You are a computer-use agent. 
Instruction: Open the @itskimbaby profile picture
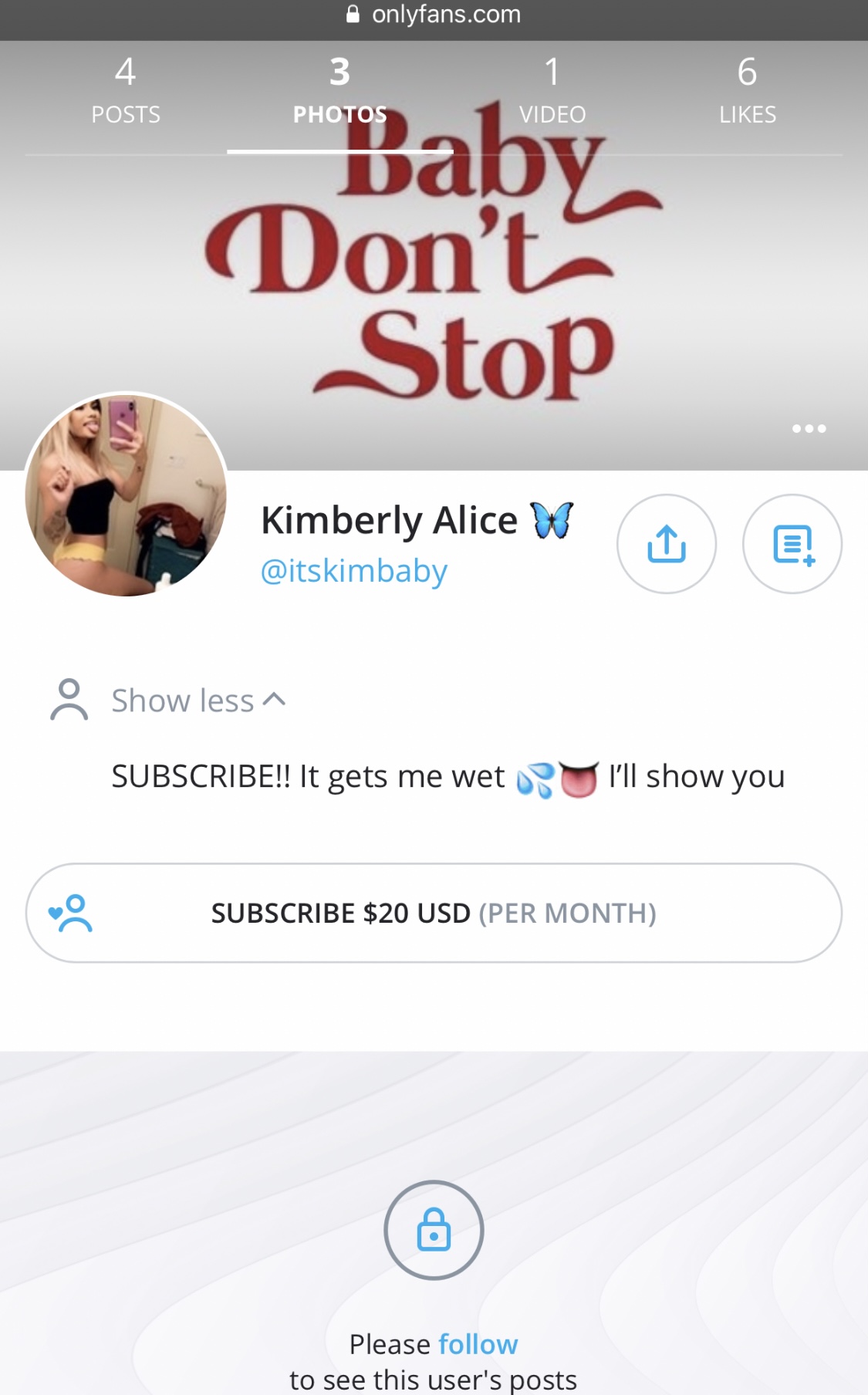(x=127, y=495)
